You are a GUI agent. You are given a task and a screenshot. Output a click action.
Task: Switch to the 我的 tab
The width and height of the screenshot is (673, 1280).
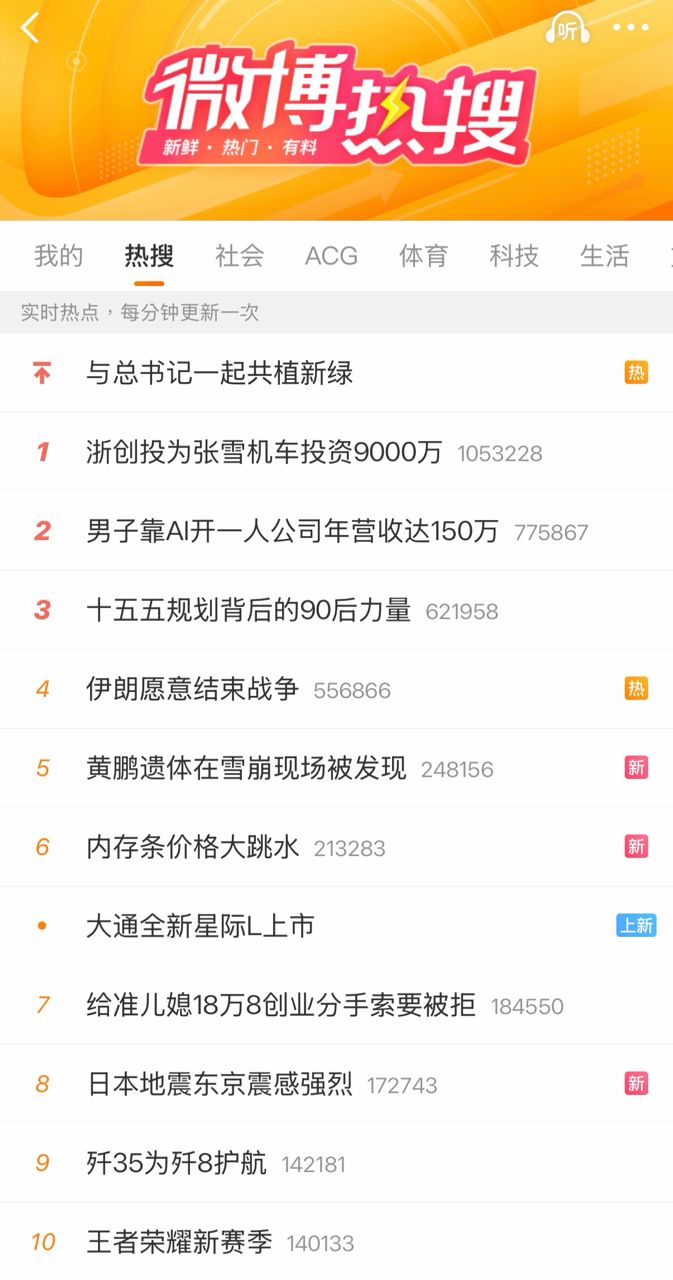pyautogui.click(x=59, y=256)
